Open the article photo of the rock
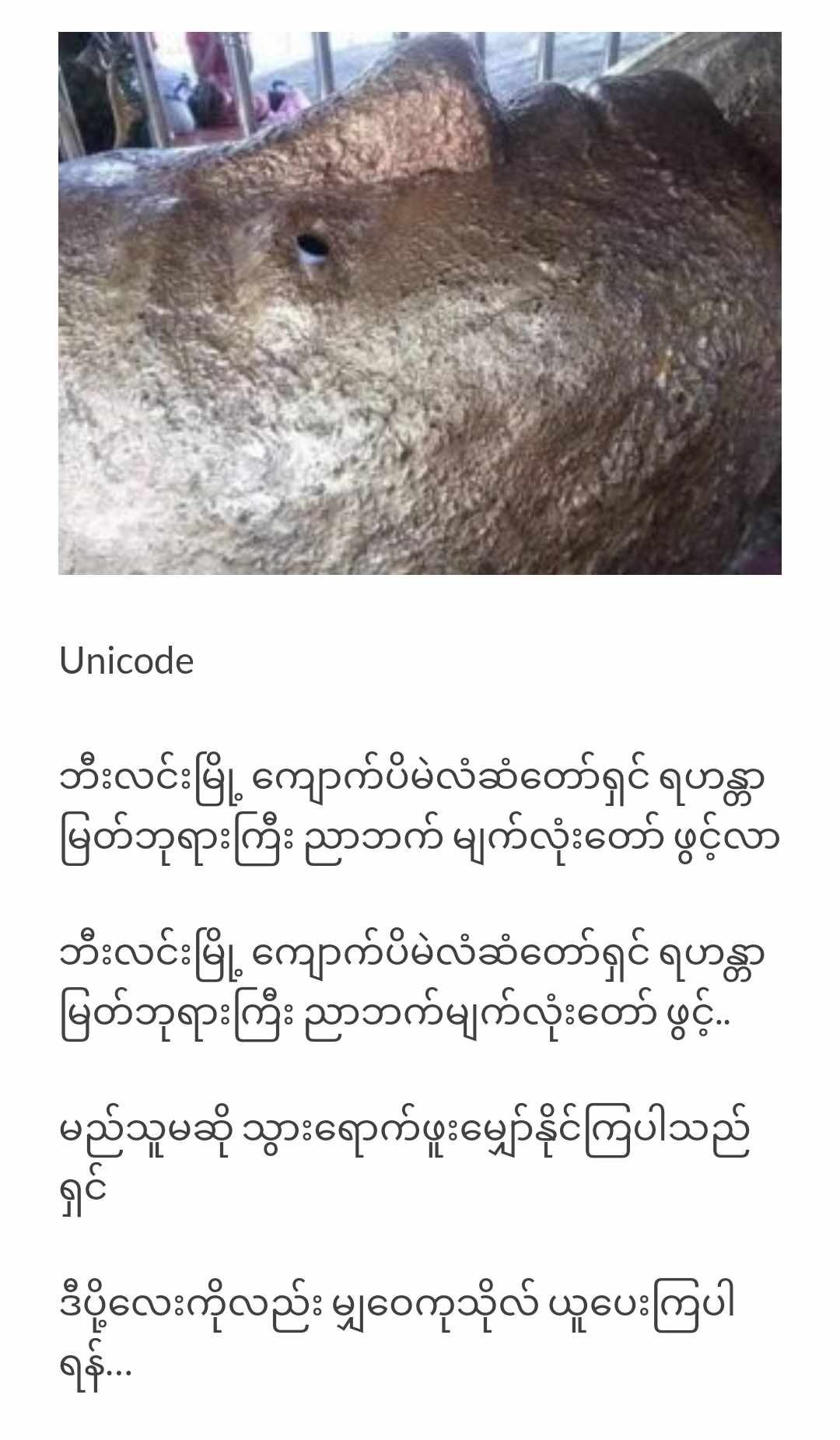The width and height of the screenshot is (840, 1440). click(420, 303)
